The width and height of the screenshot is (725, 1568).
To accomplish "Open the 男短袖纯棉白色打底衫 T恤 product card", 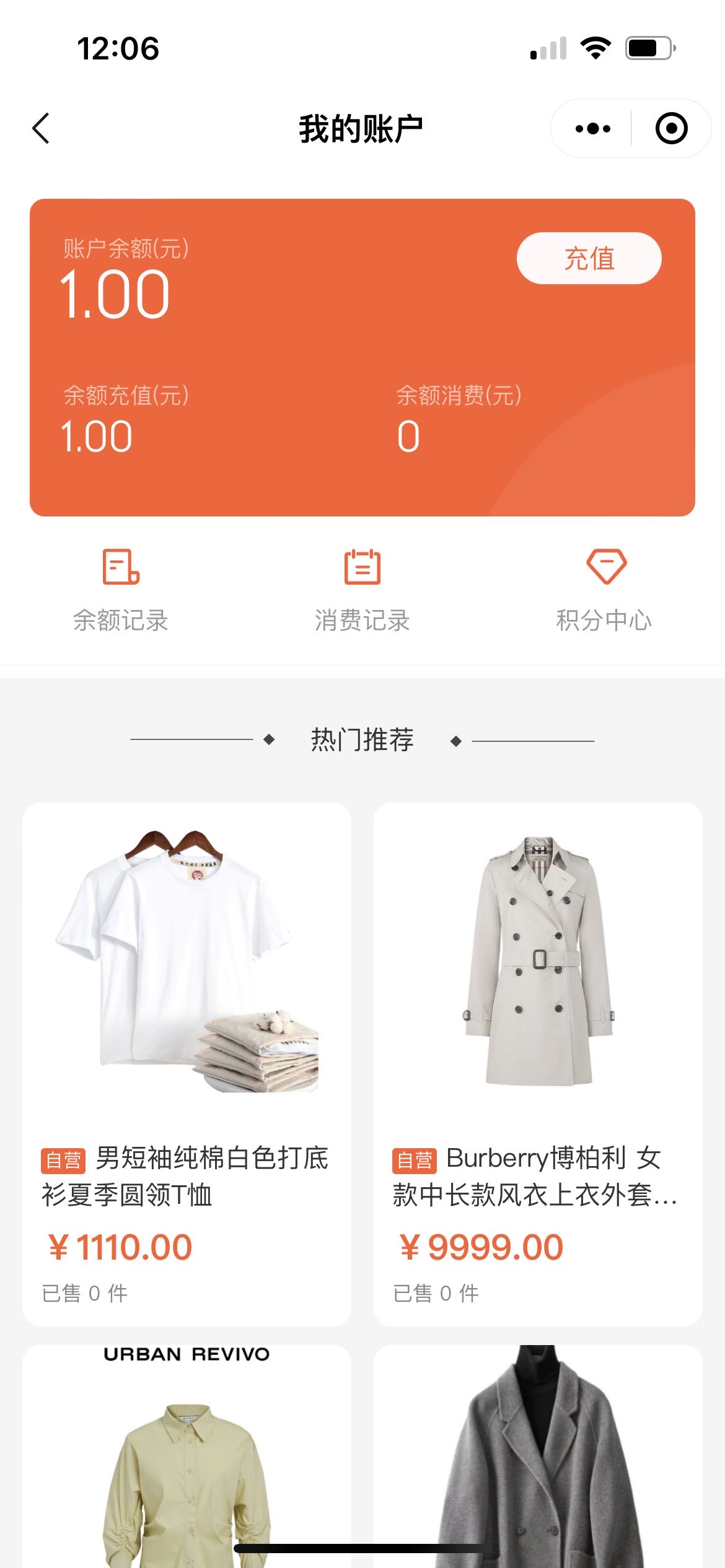I will coord(187,1053).
